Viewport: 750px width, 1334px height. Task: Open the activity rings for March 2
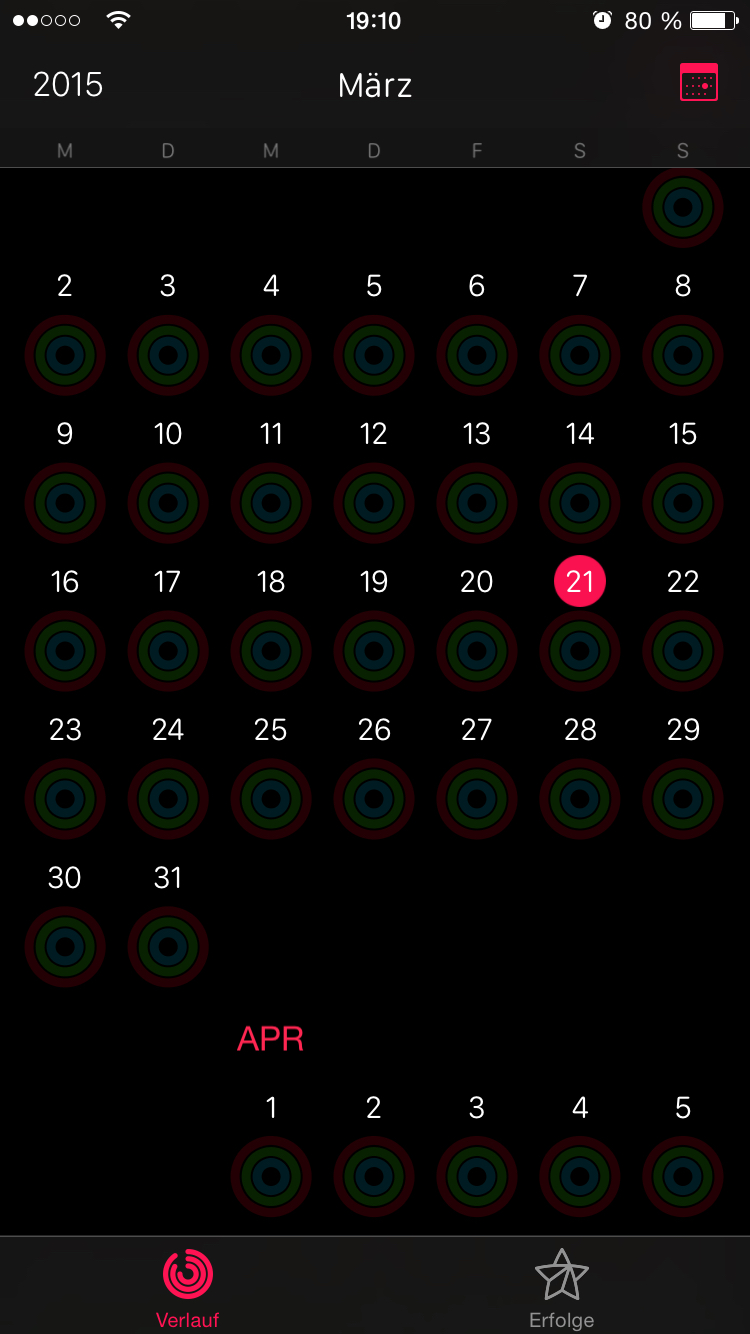pyautogui.click(x=65, y=355)
